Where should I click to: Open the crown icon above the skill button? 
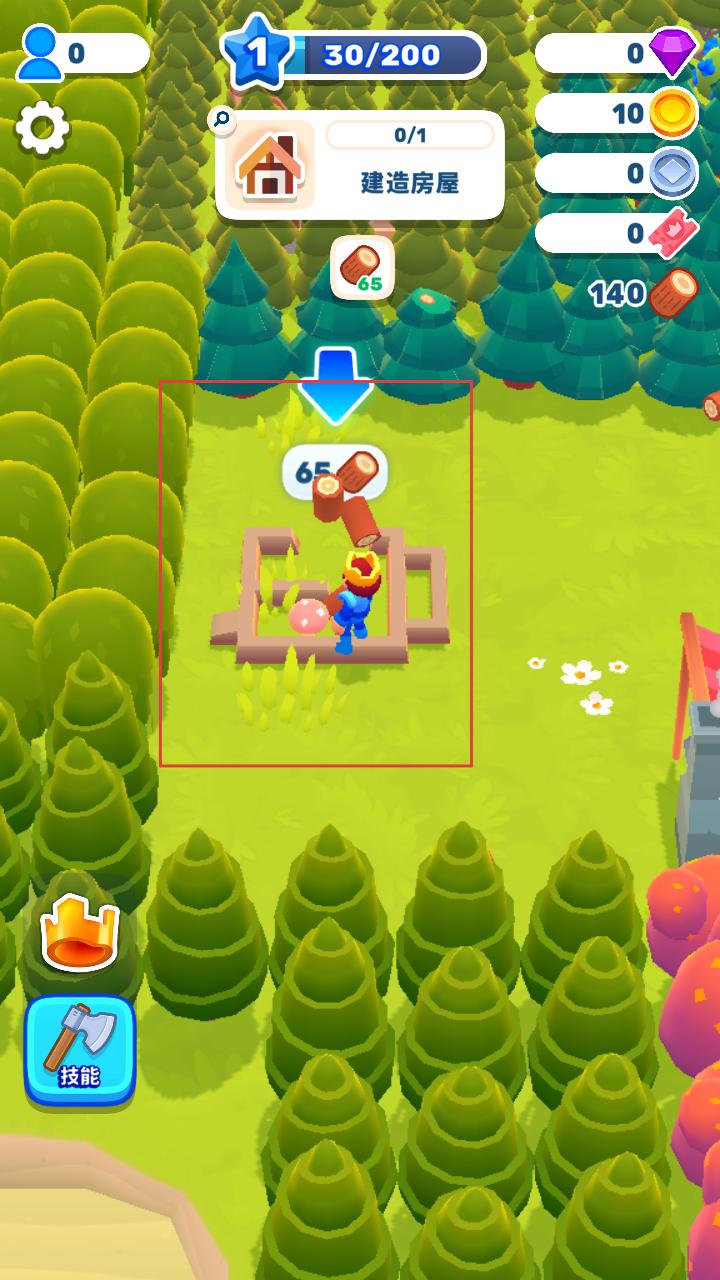tap(79, 935)
